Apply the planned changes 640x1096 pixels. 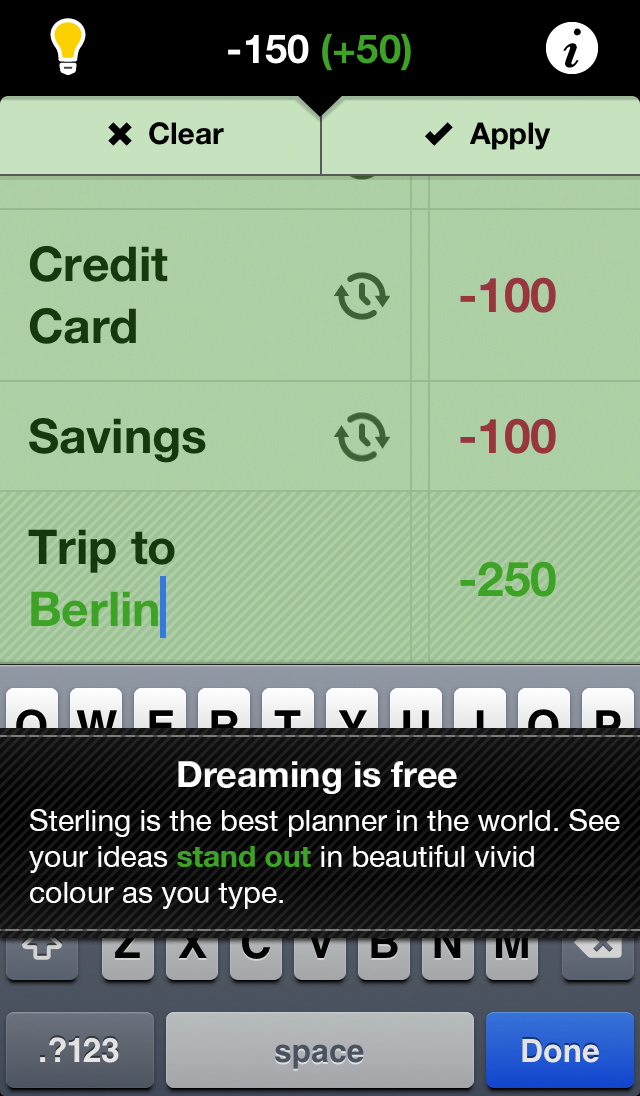tap(481, 135)
